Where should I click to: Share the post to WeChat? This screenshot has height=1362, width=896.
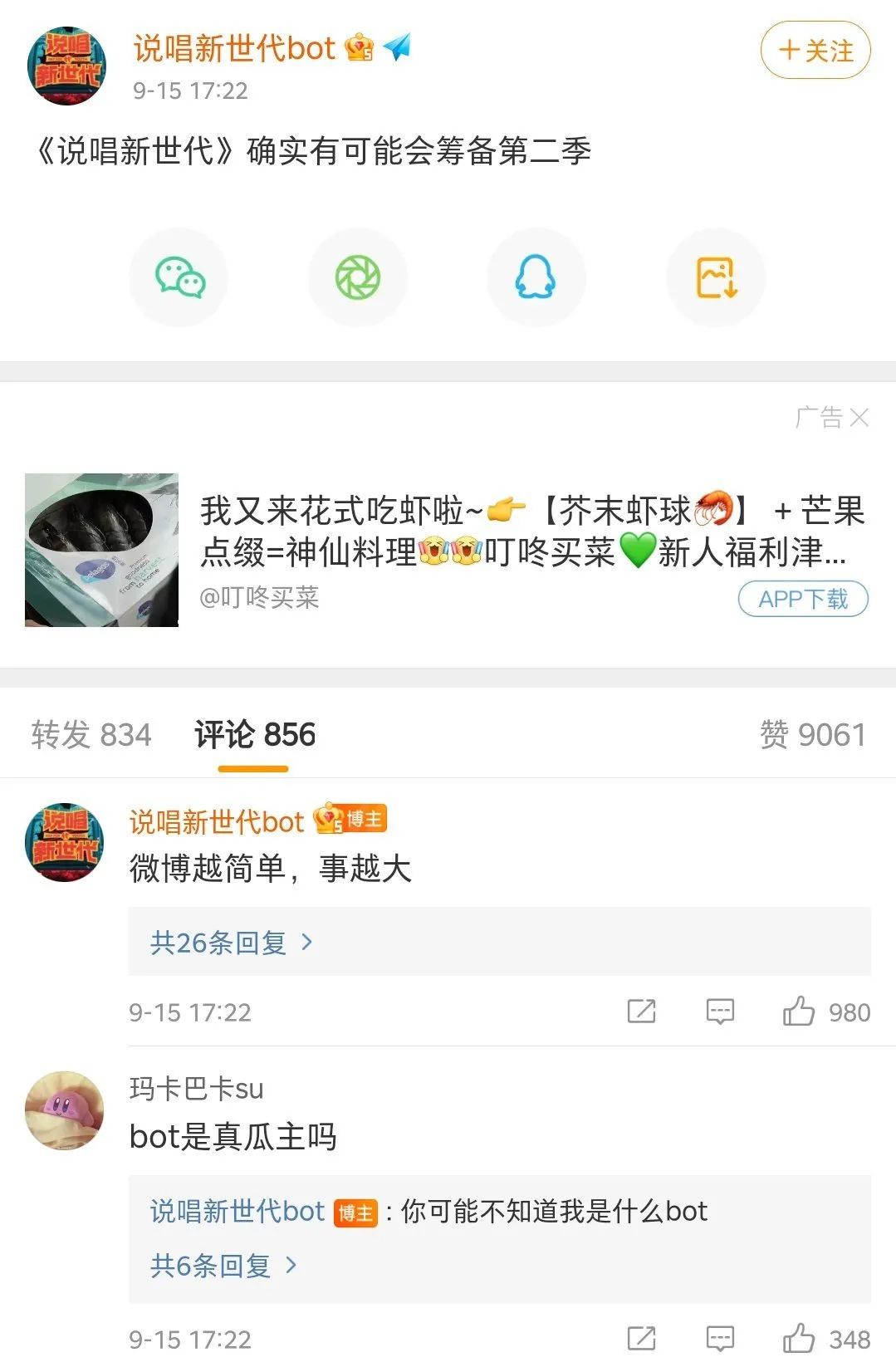[x=179, y=278]
